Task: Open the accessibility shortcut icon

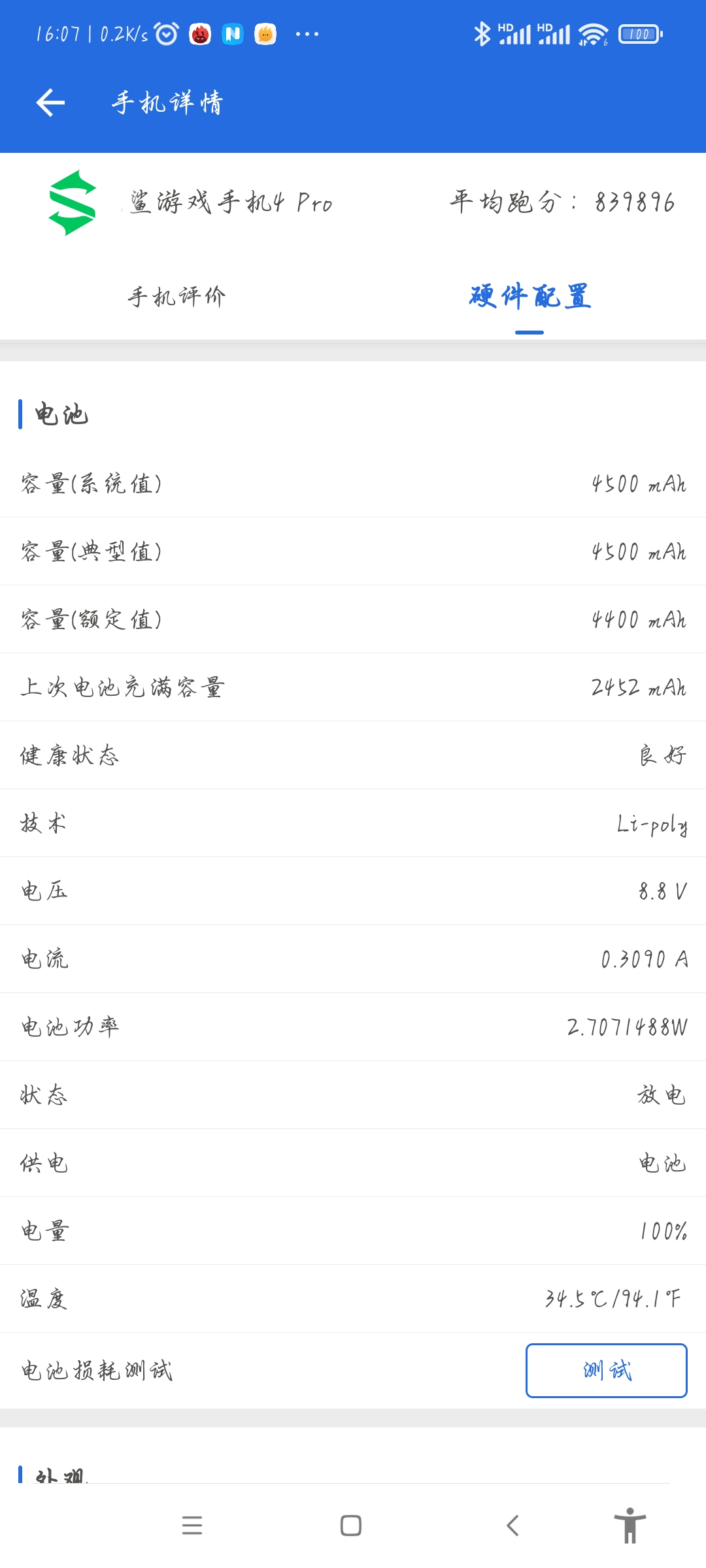Action: (630, 1526)
